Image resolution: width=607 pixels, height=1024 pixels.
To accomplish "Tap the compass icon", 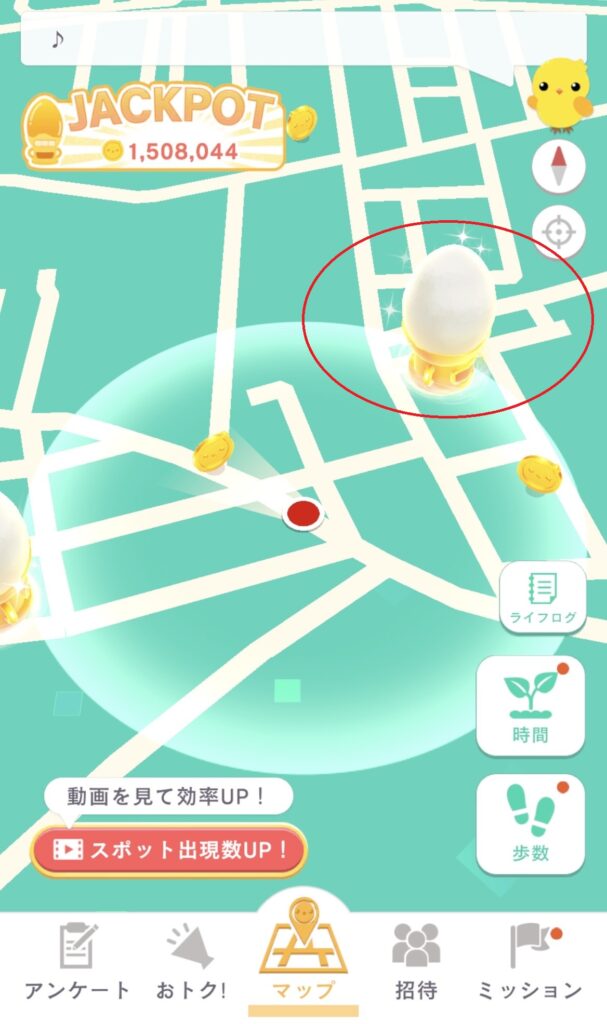I will pos(558,167).
